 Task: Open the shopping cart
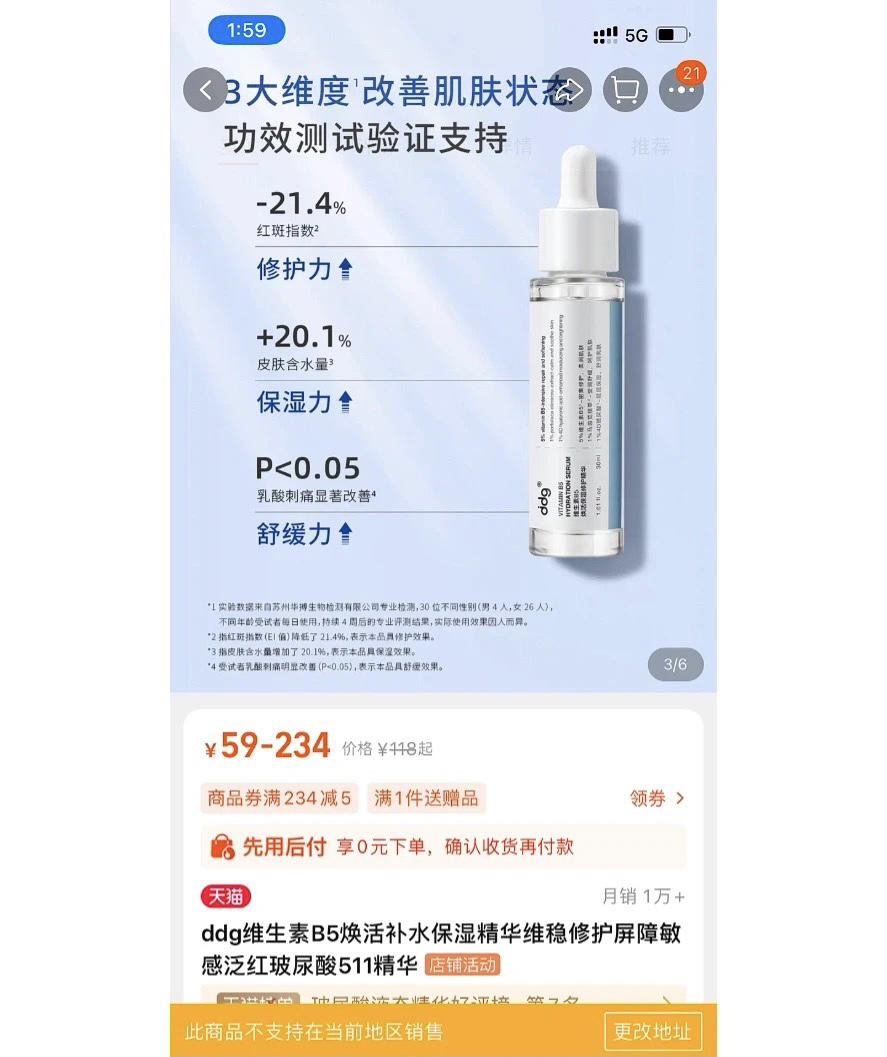[x=626, y=90]
